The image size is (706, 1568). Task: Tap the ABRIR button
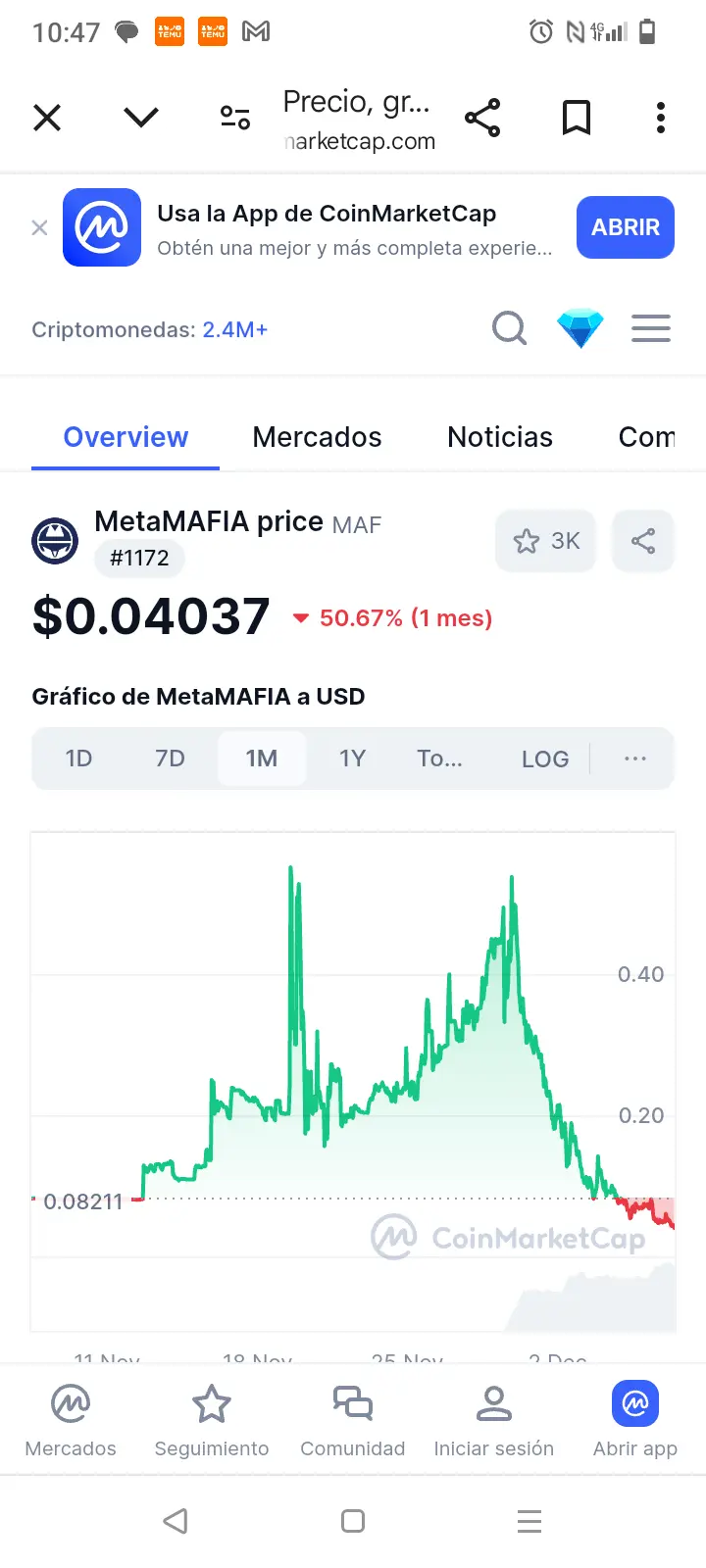coord(625,227)
